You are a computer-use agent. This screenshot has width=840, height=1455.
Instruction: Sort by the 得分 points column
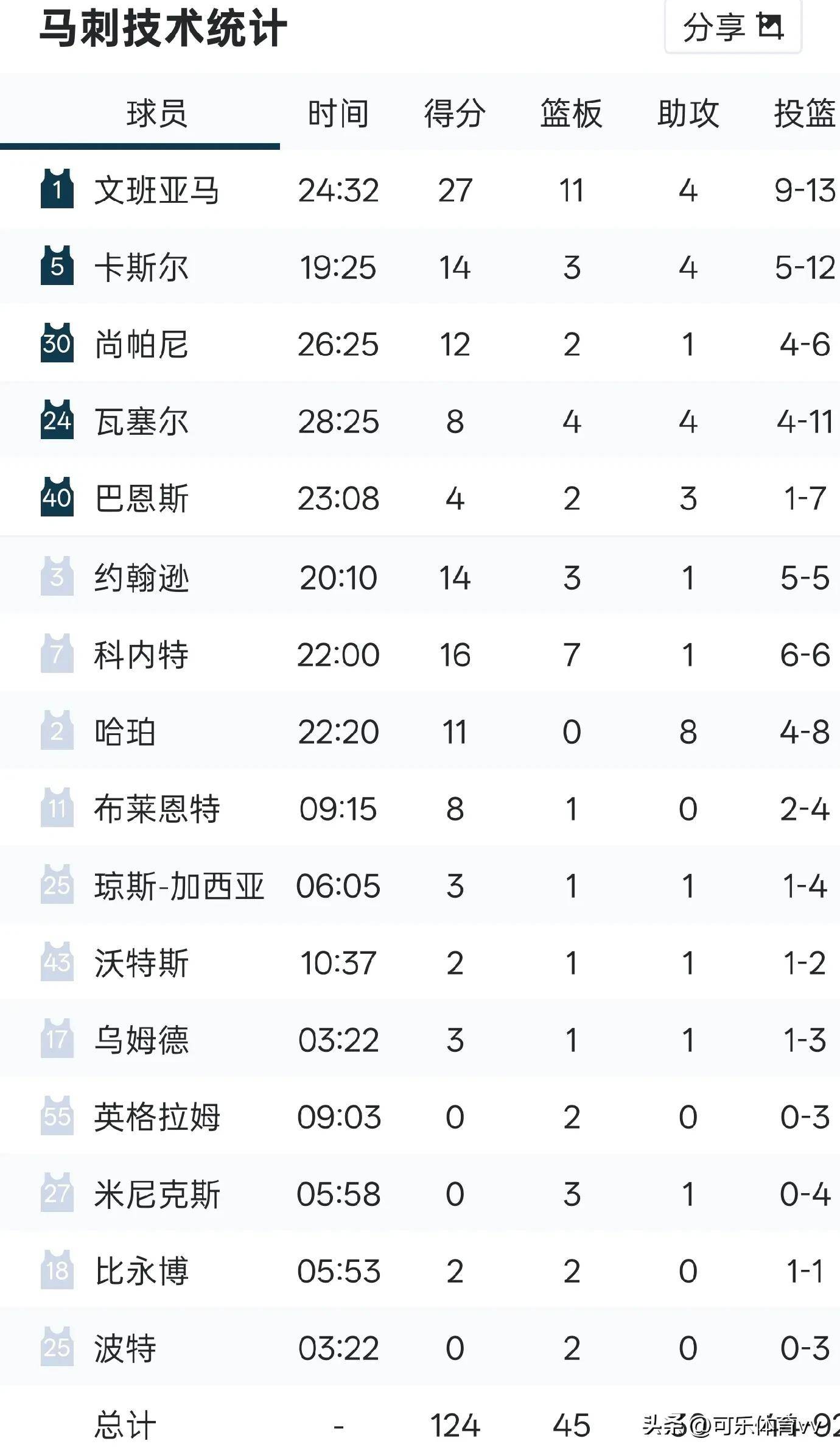[x=453, y=113]
